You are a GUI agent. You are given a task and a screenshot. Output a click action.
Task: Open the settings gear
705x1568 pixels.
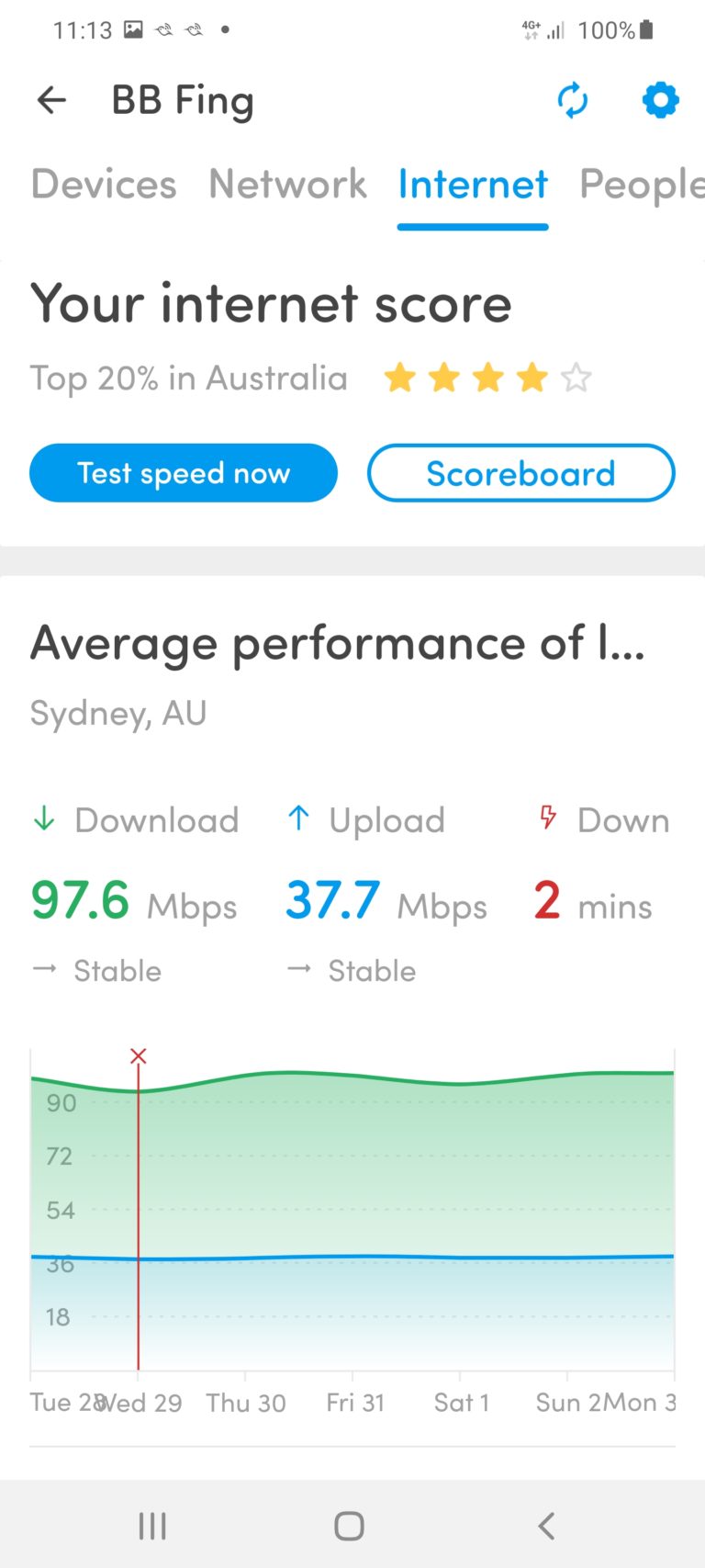click(660, 100)
